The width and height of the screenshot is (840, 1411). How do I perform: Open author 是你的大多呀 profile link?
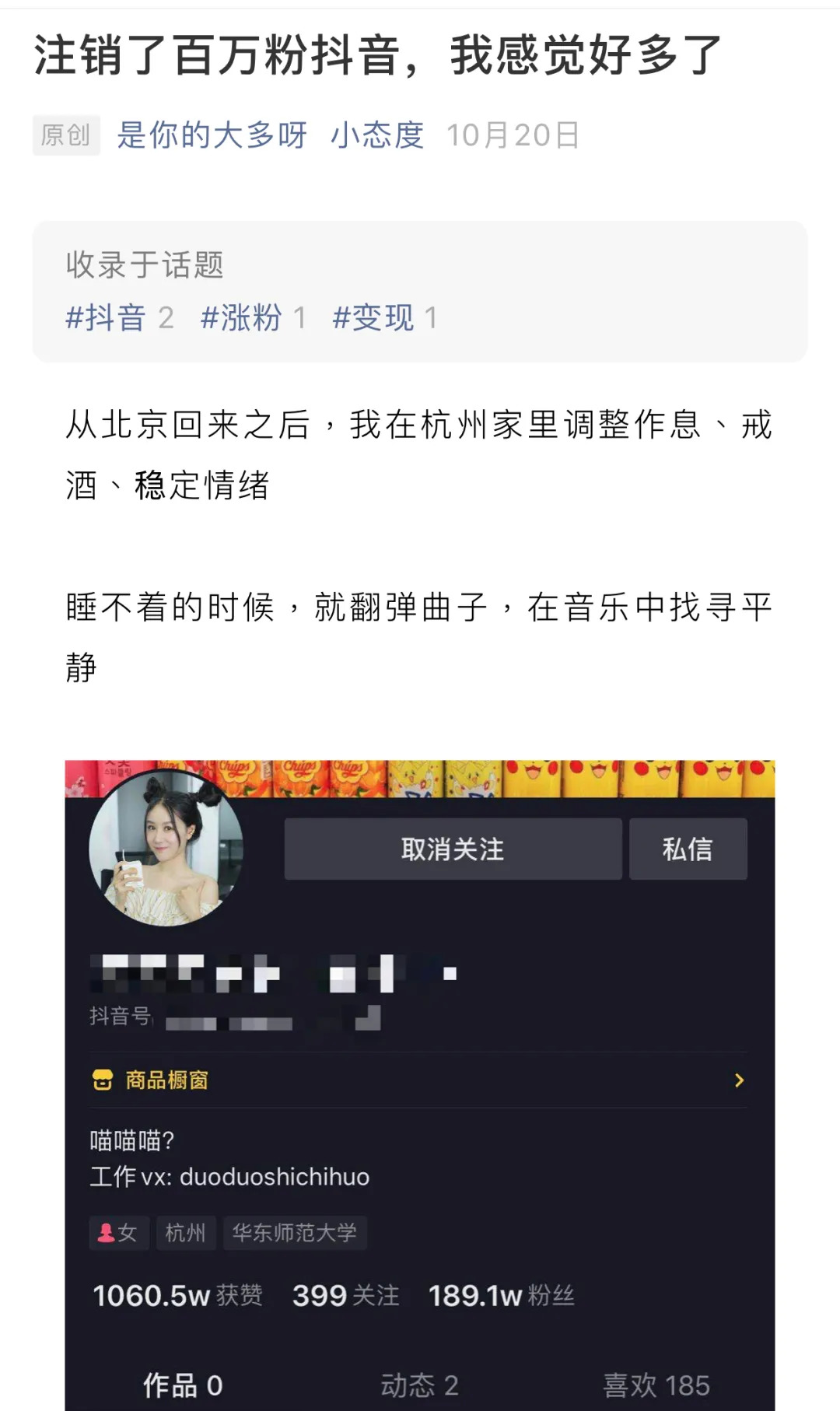pos(212,135)
